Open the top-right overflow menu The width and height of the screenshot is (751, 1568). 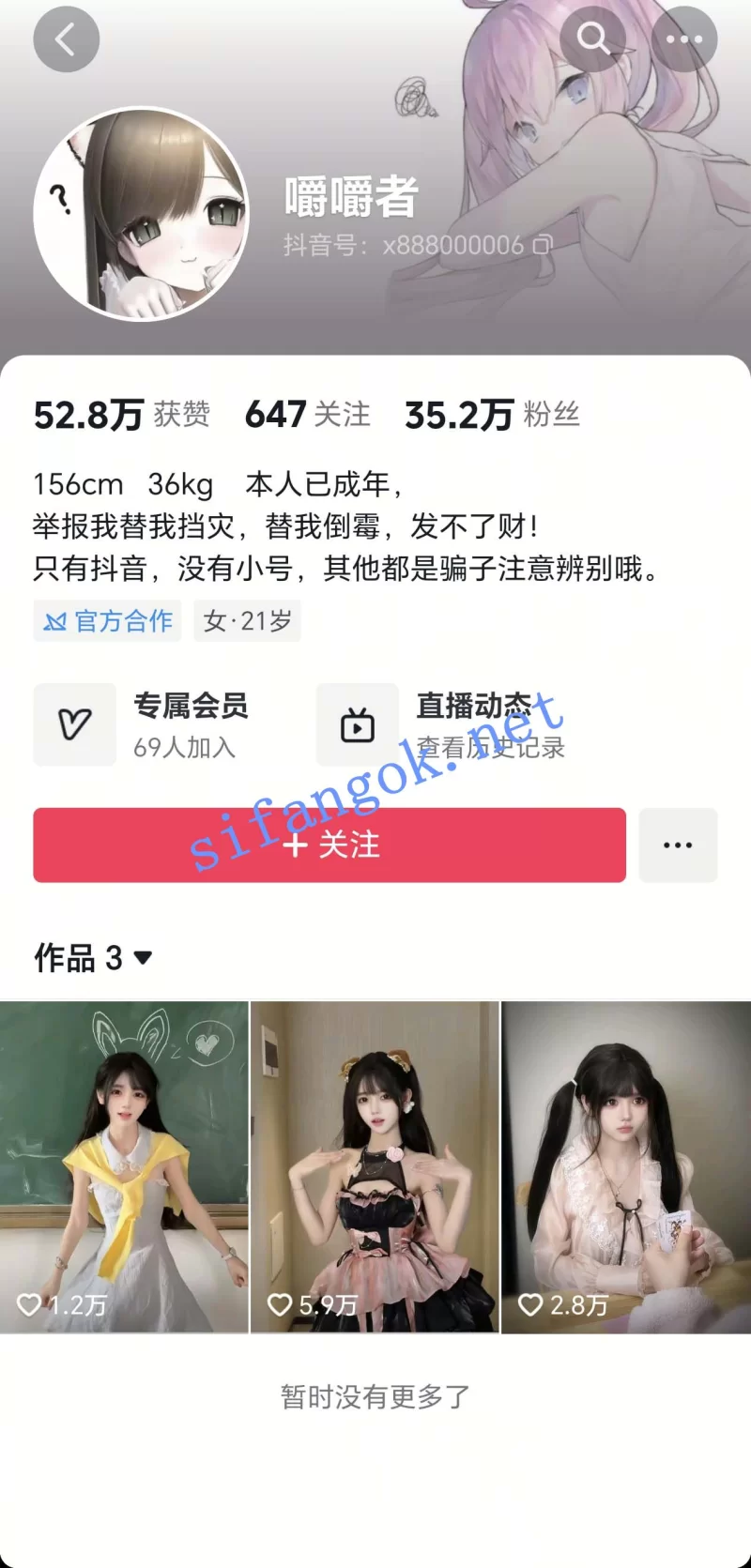pyautogui.click(x=684, y=39)
